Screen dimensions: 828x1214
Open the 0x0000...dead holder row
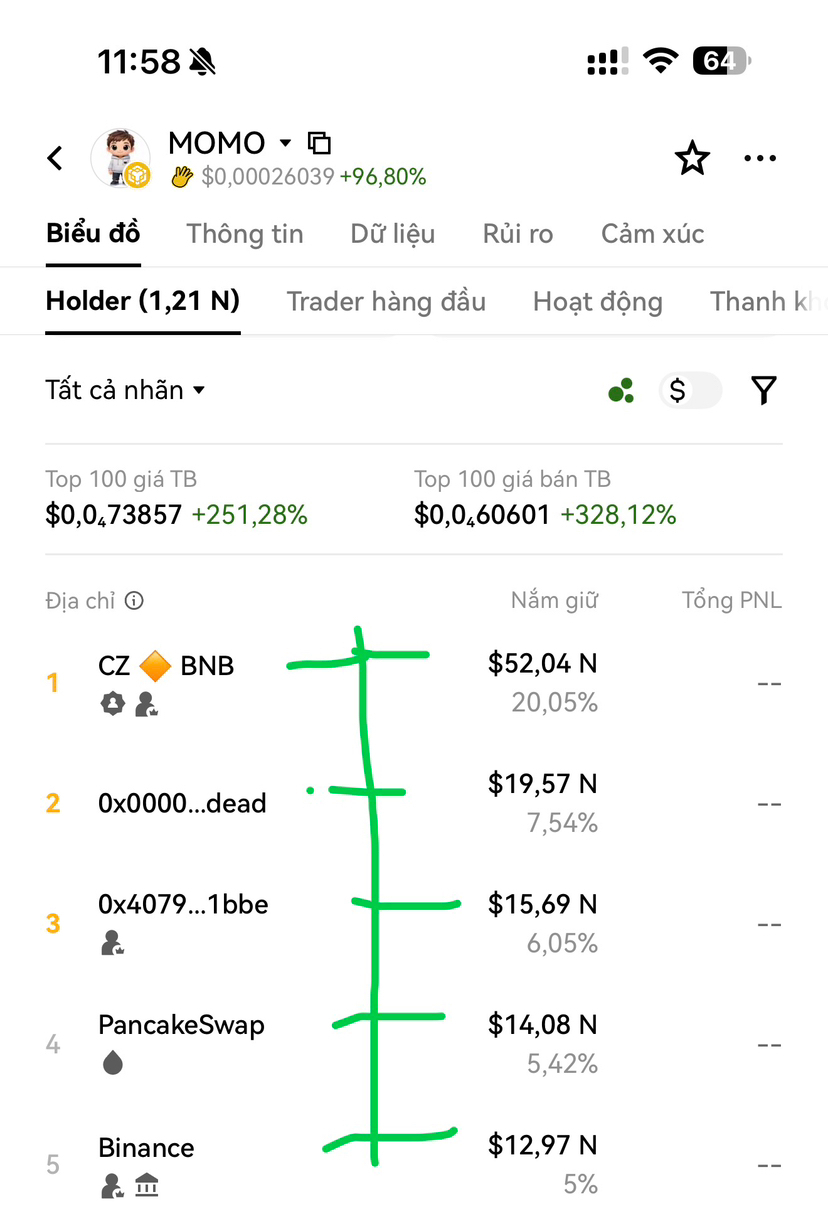pyautogui.click(x=182, y=803)
